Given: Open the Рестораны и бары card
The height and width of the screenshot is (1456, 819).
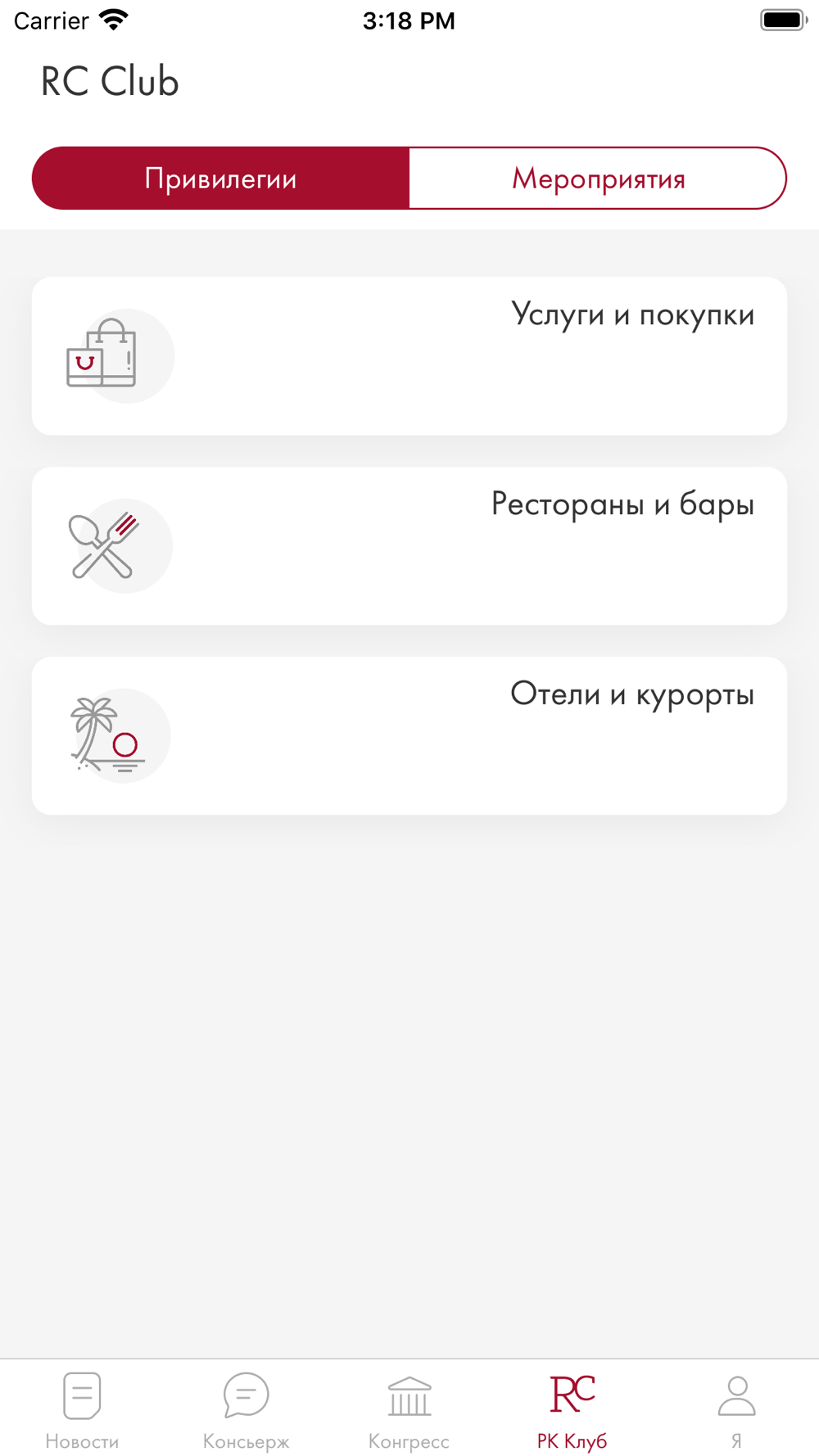Looking at the screenshot, I should (x=409, y=546).
